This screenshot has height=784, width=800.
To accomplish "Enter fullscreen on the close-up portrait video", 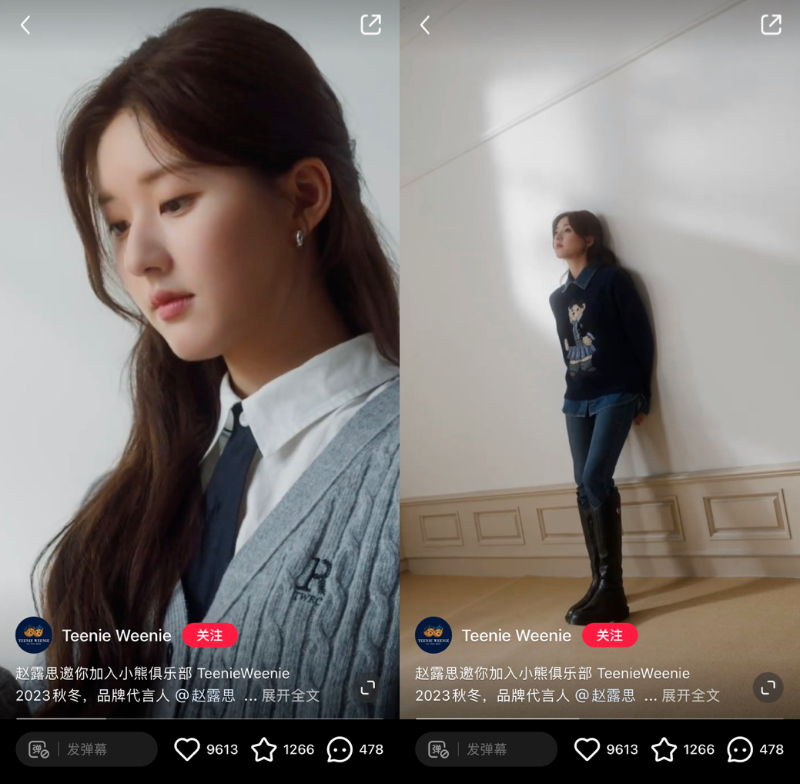I will click(x=368, y=688).
